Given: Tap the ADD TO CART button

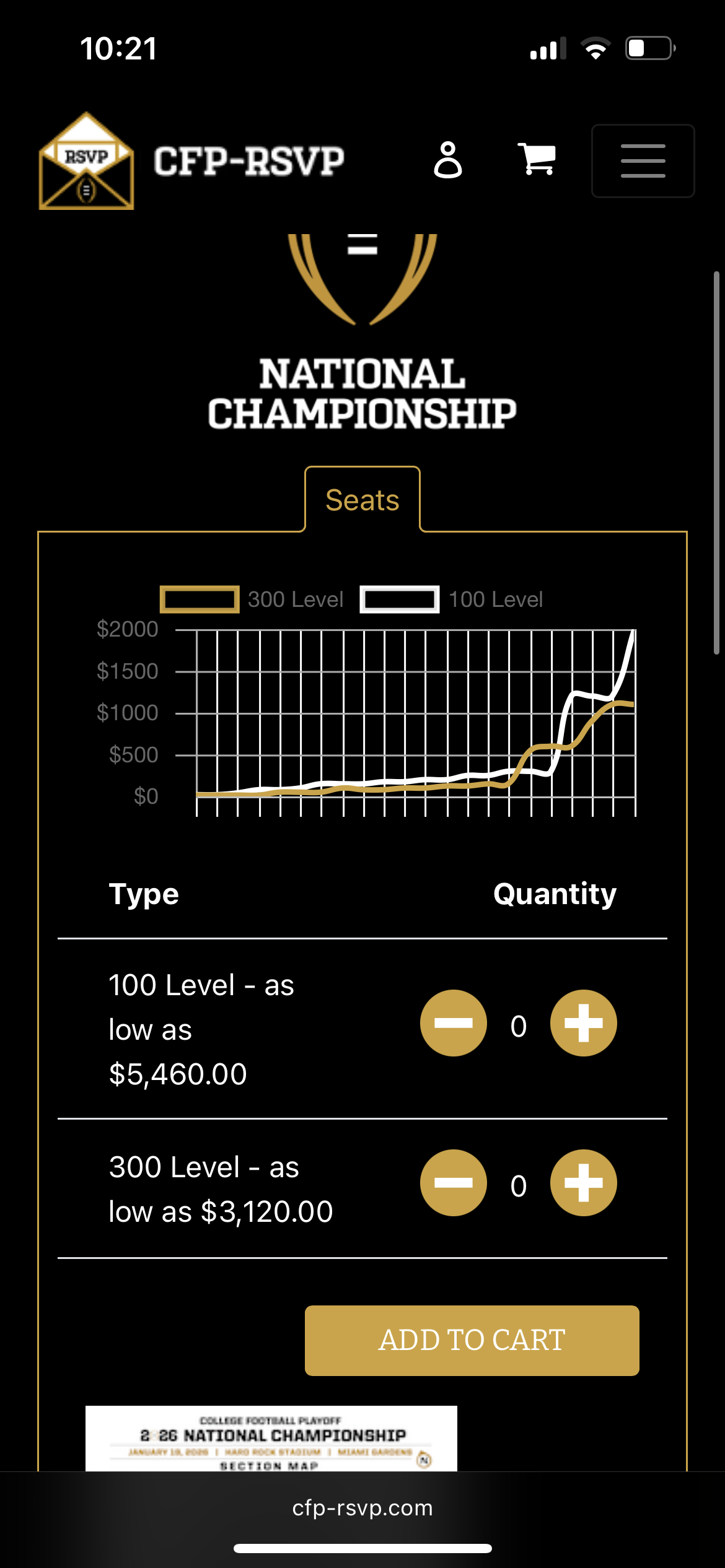Looking at the screenshot, I should click(x=472, y=1341).
